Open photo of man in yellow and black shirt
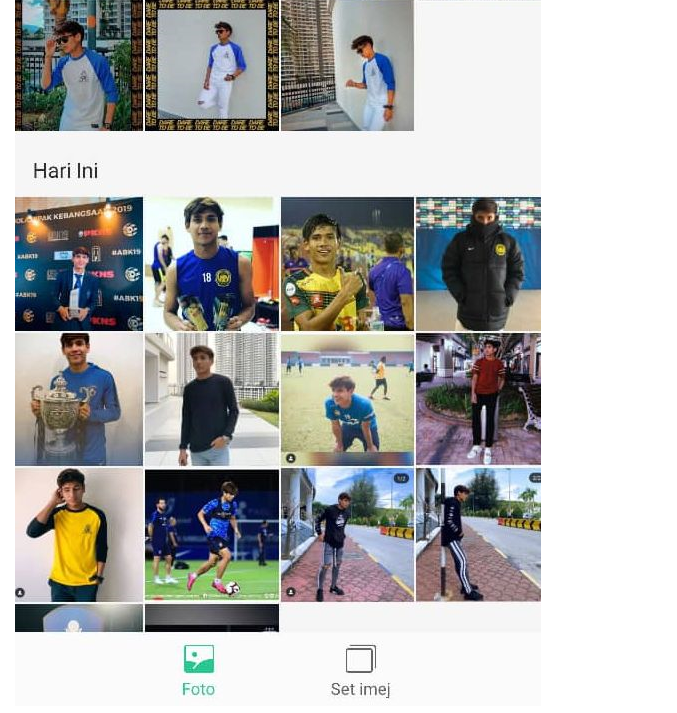 [79, 535]
